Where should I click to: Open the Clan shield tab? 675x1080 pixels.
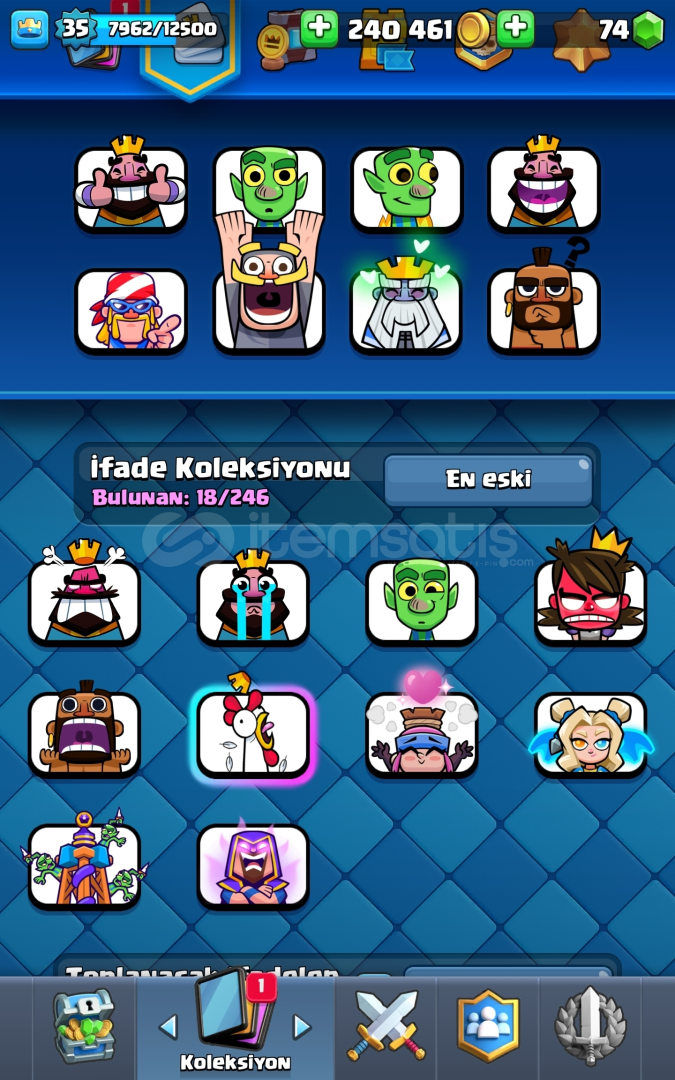click(488, 1026)
